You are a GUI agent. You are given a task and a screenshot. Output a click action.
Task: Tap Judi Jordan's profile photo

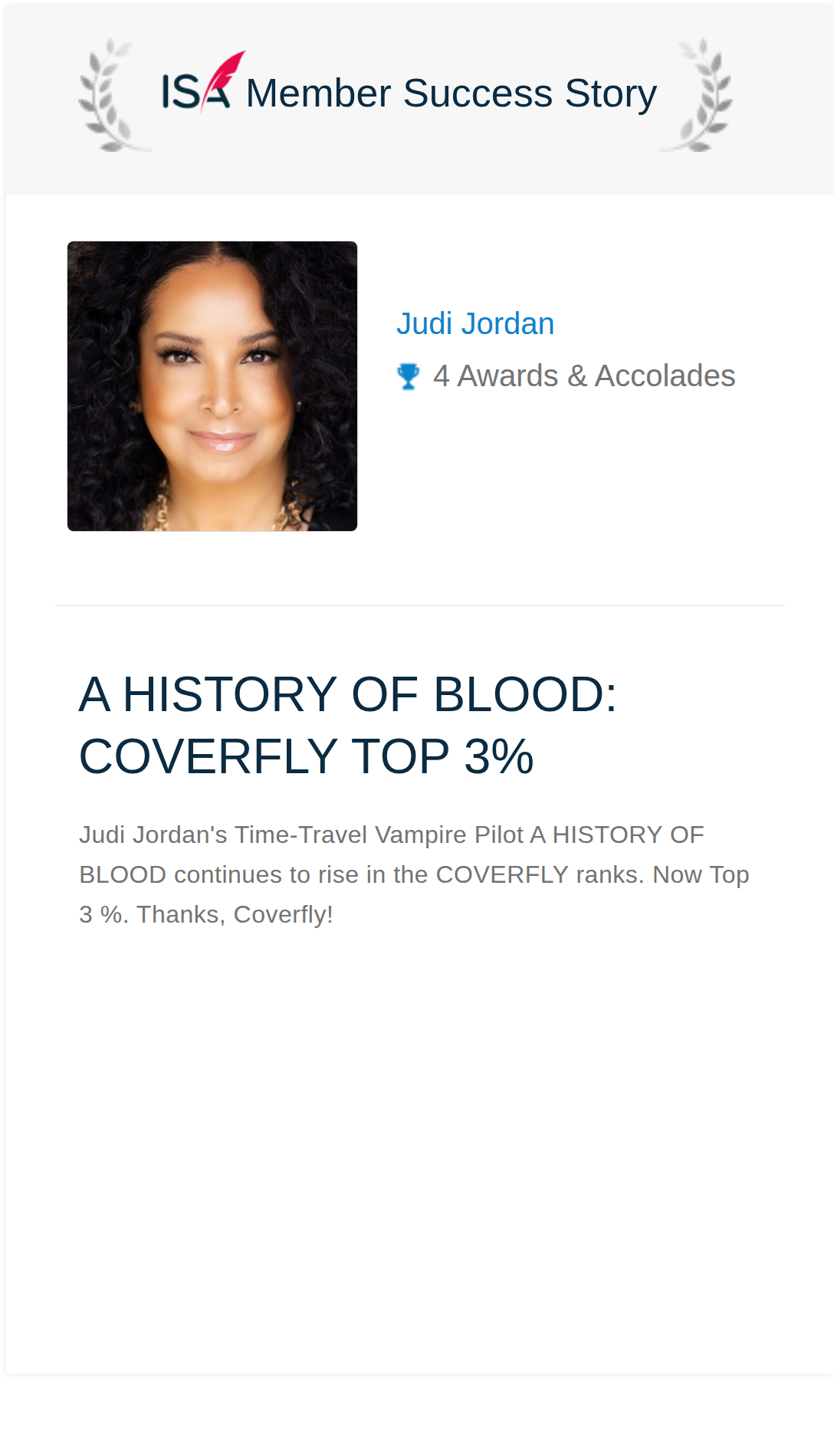[x=212, y=386]
